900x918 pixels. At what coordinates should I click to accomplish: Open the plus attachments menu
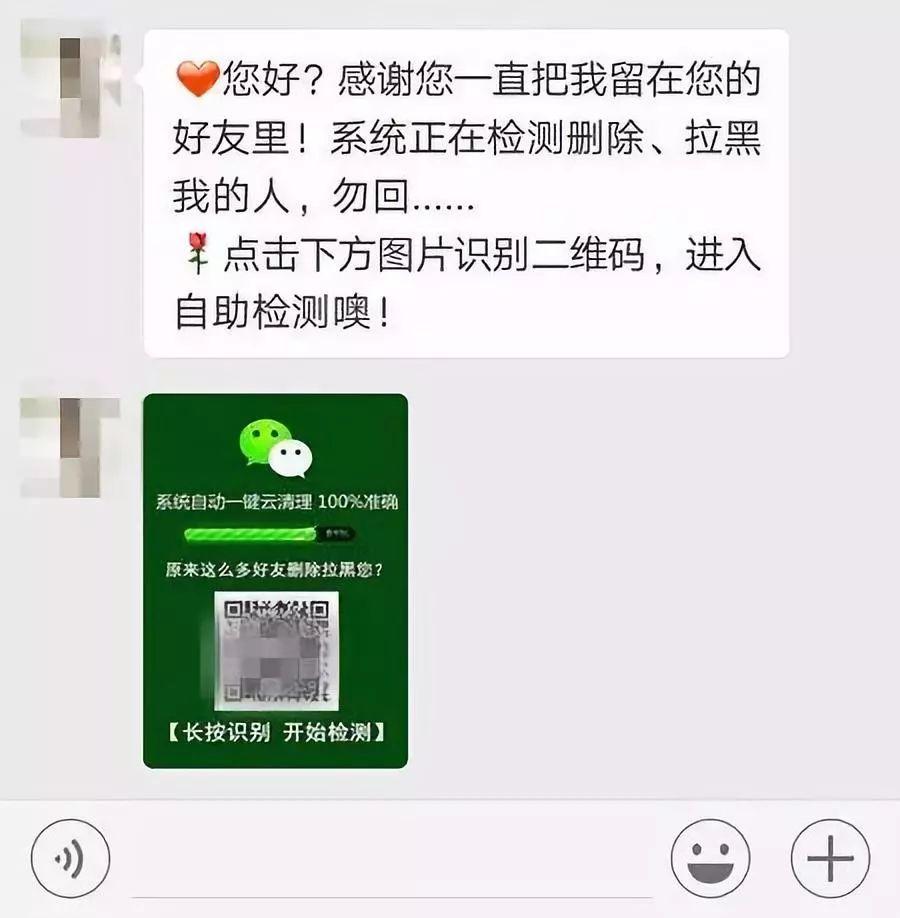pyautogui.click(x=830, y=858)
